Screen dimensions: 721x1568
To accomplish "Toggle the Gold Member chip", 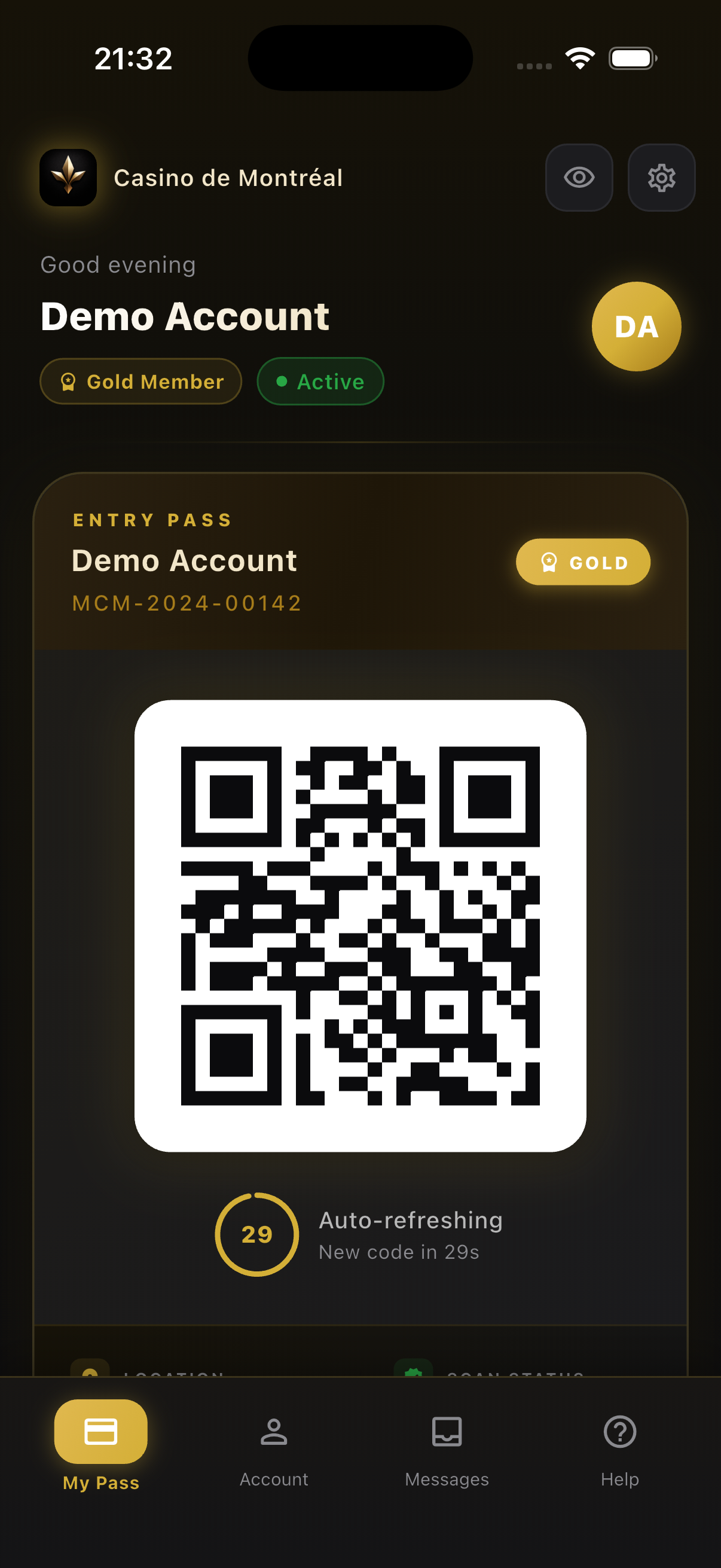I will 140,381.
